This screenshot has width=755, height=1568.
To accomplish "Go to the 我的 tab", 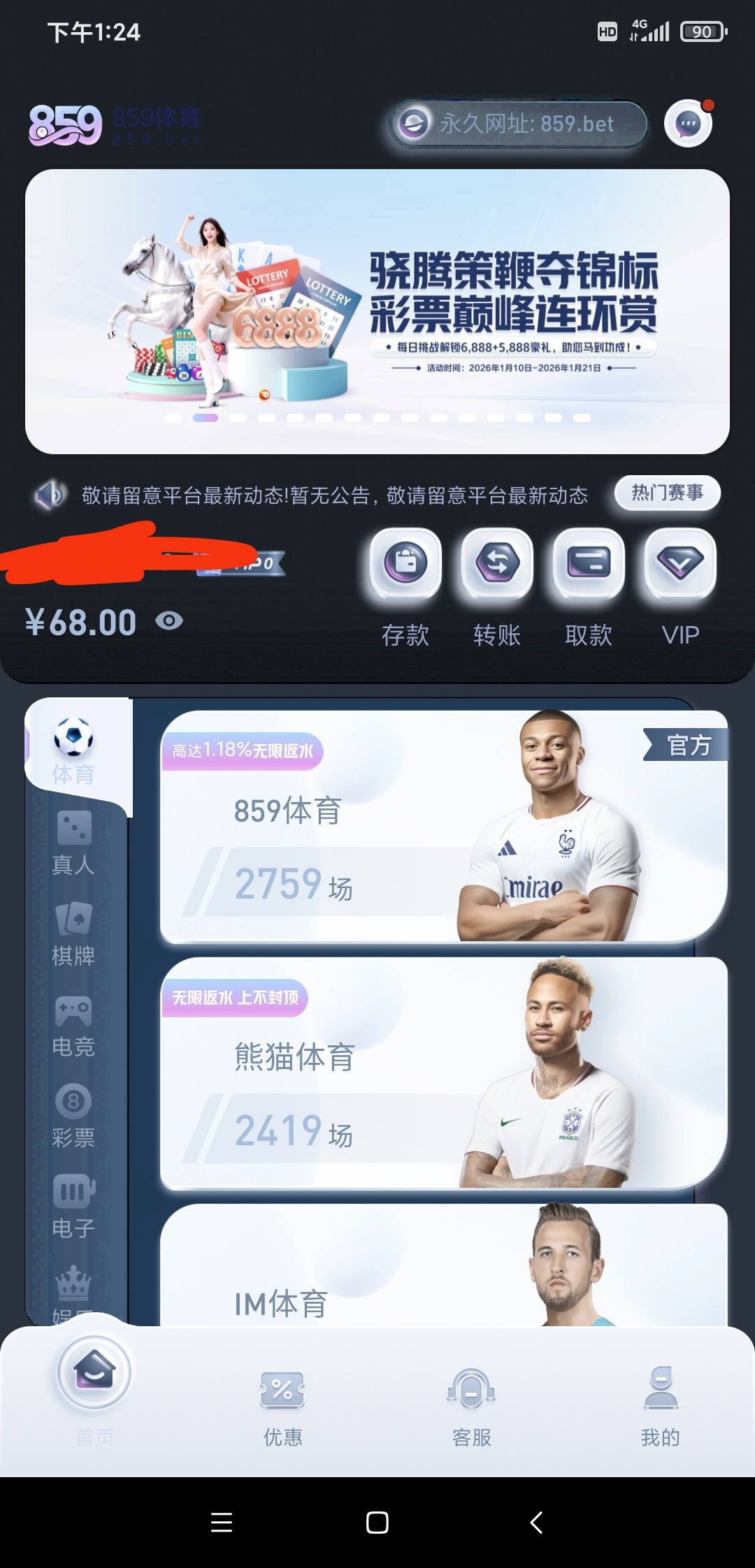I will coord(661,1406).
